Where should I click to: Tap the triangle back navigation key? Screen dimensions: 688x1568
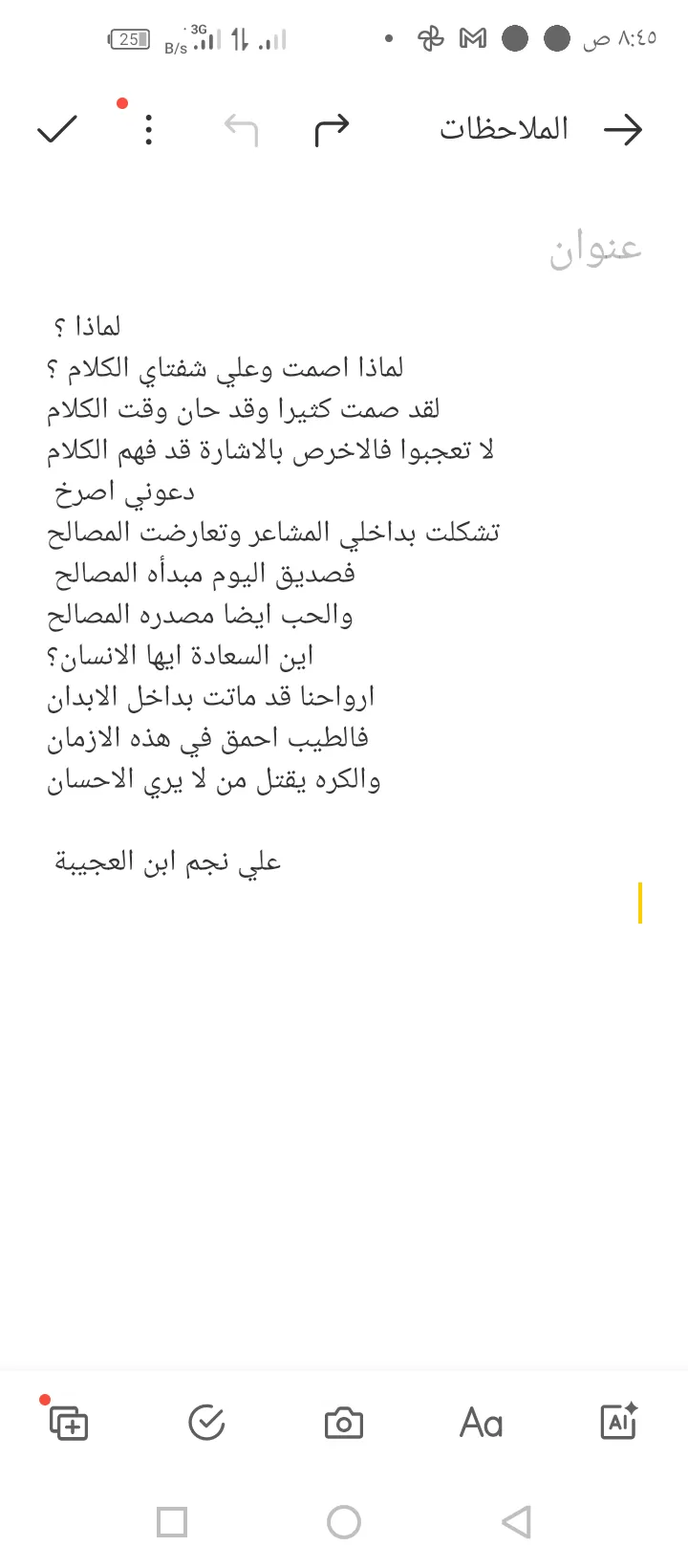coord(516,1521)
